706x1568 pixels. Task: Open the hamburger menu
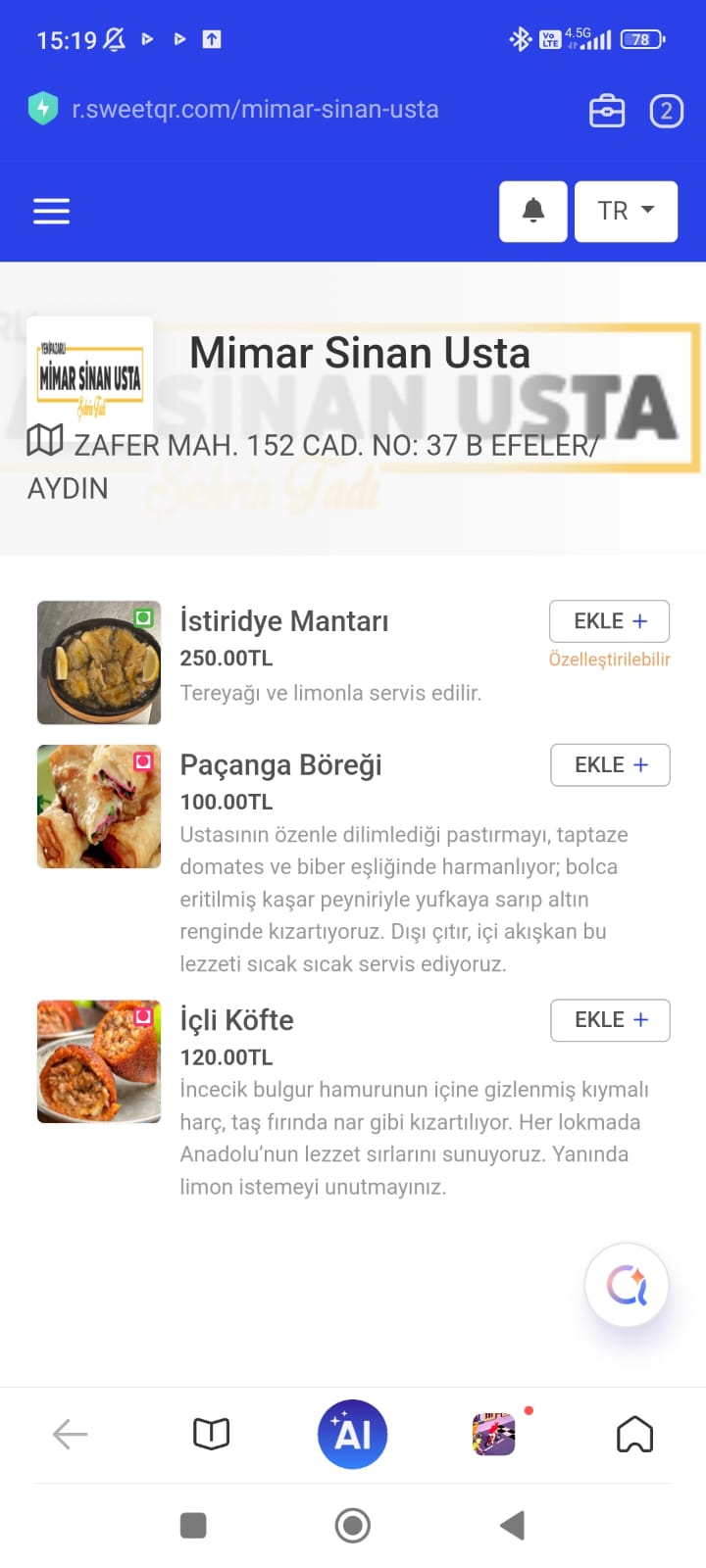point(51,211)
